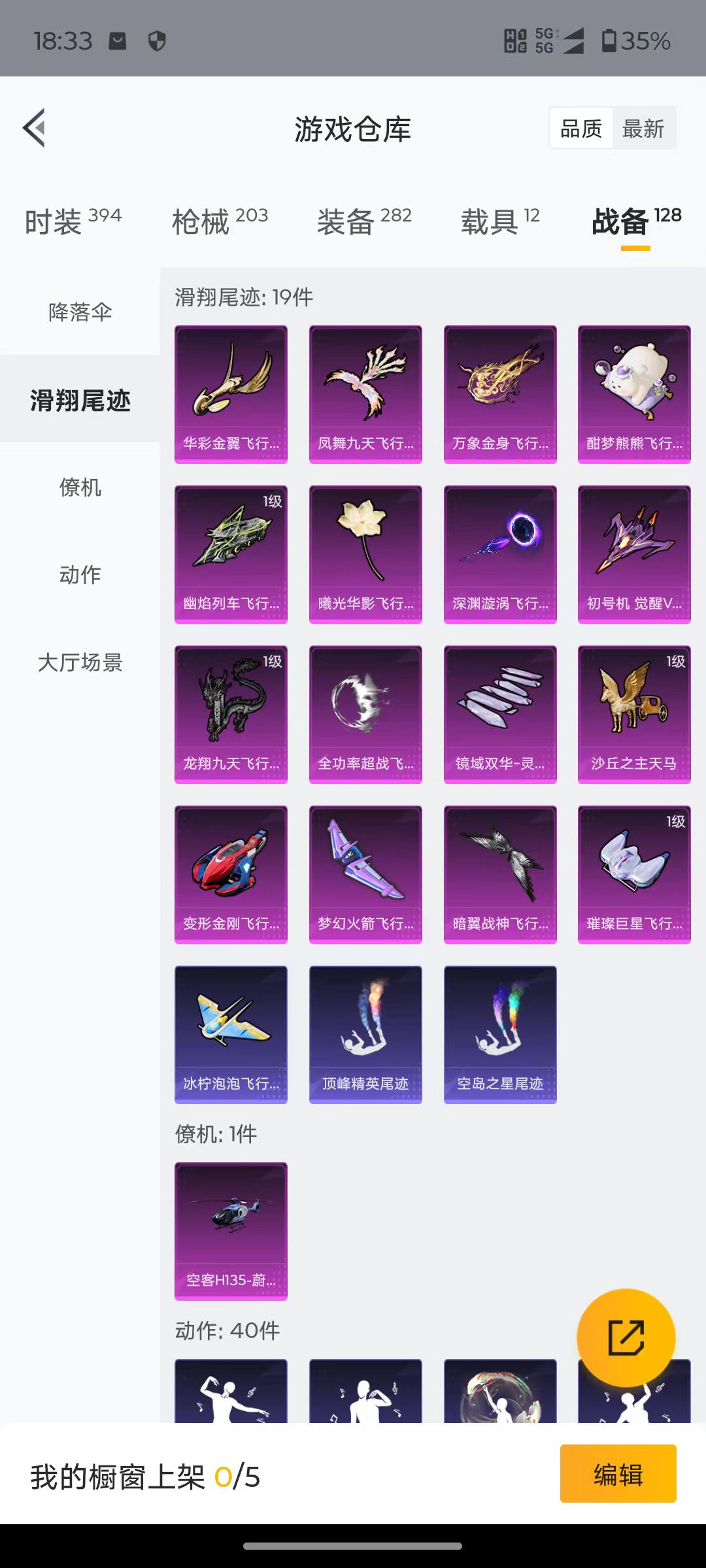Screen dimensions: 706x1568
Task: Select 降落伞 in the side menu
Action: [80, 312]
